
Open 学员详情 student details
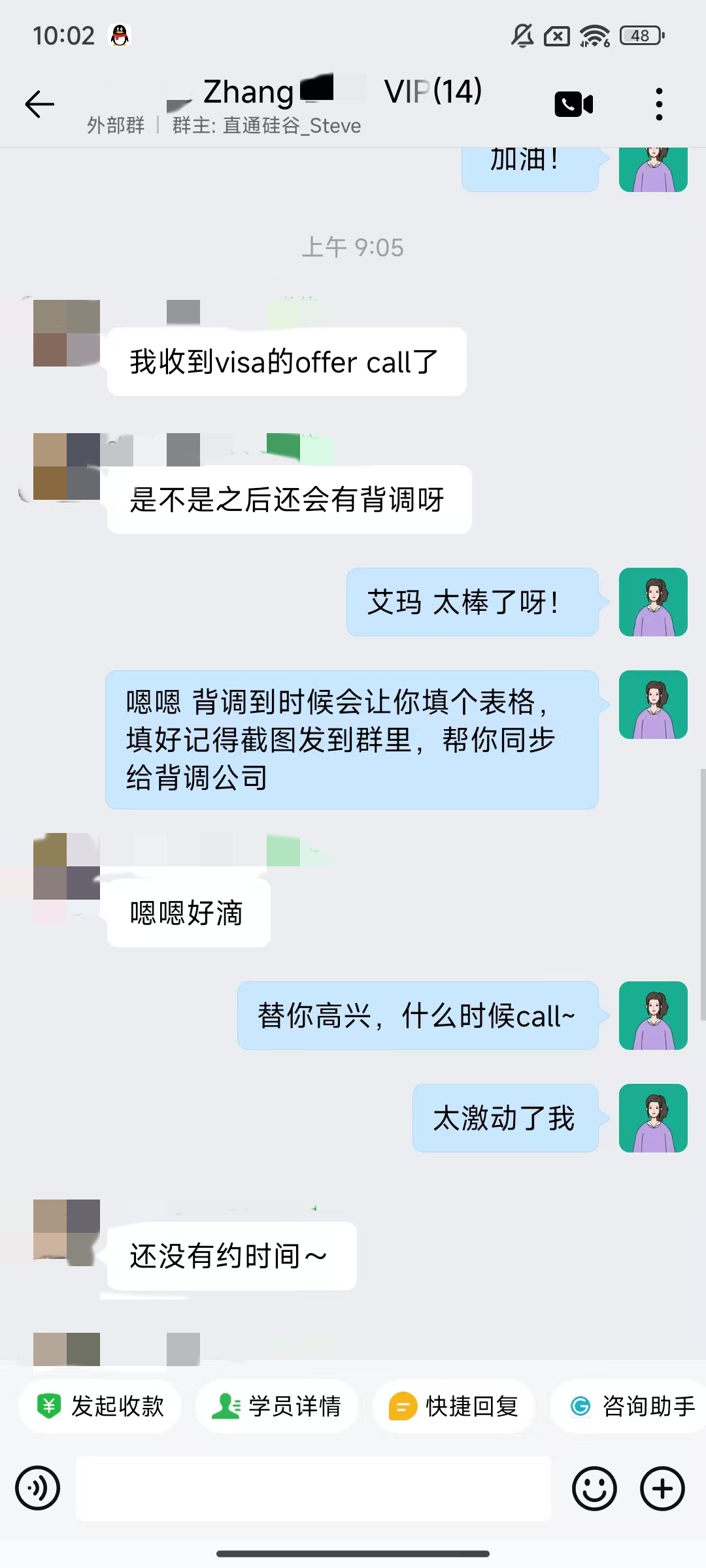click(277, 1406)
